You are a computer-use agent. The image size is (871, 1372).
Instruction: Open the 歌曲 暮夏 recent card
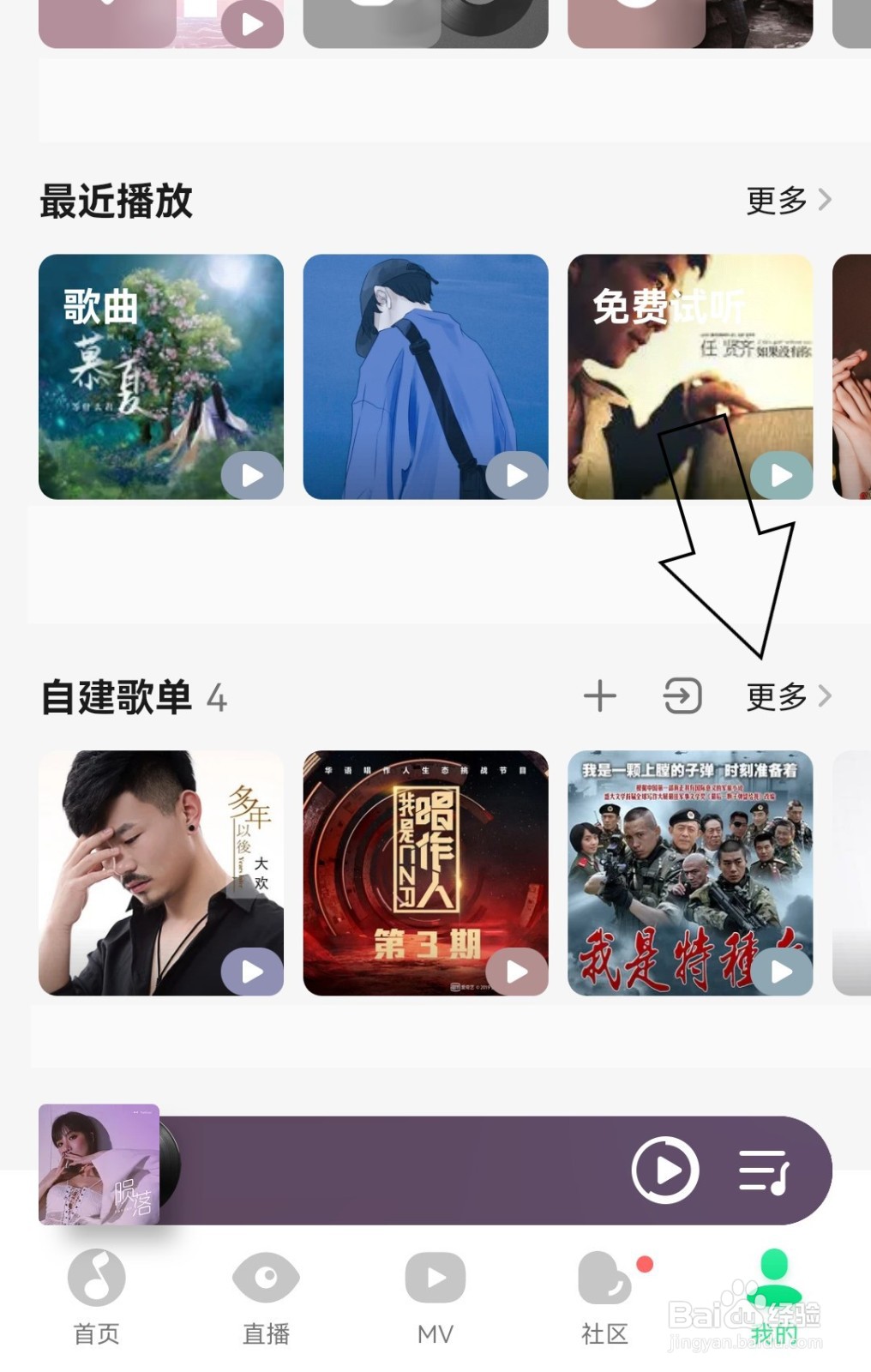(161, 376)
